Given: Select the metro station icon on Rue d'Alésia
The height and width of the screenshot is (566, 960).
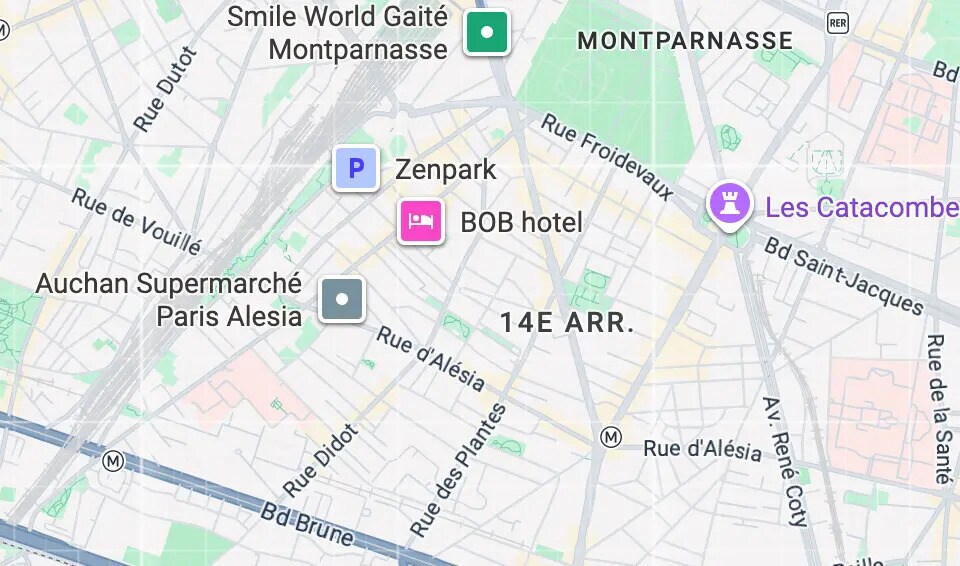Looking at the screenshot, I should [x=611, y=437].
